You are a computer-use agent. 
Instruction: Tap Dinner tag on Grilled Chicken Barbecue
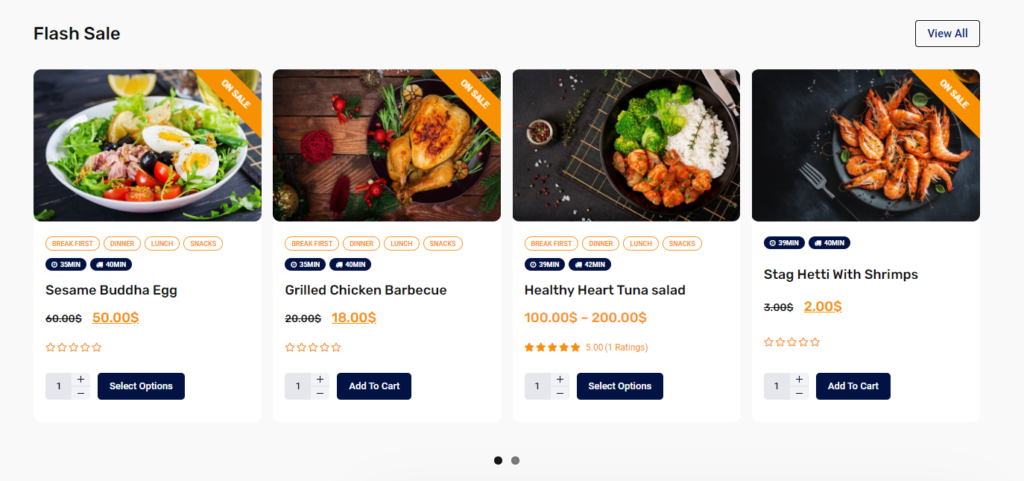click(x=362, y=243)
